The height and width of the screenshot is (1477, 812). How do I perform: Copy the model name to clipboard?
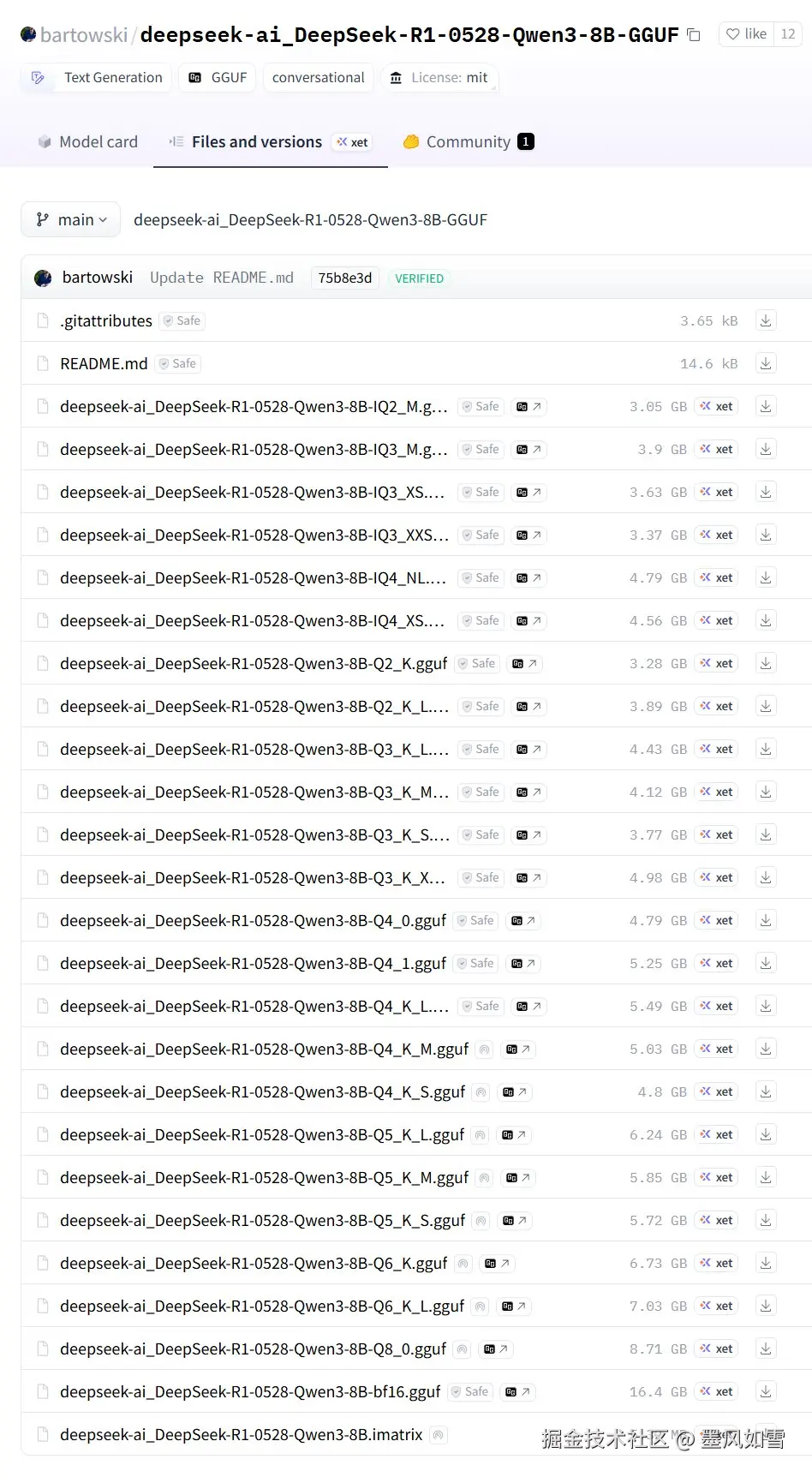[x=694, y=35]
